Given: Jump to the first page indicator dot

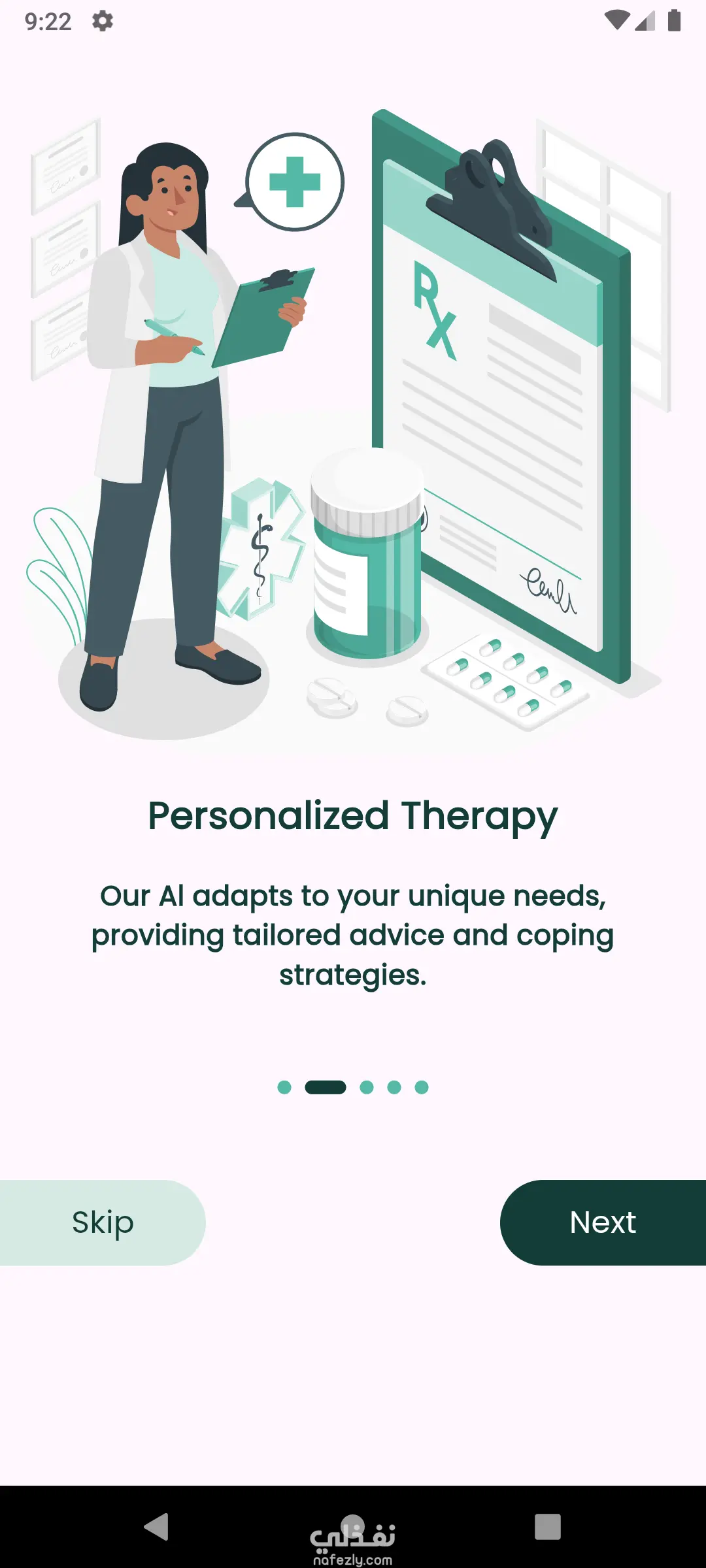Looking at the screenshot, I should point(284,1087).
